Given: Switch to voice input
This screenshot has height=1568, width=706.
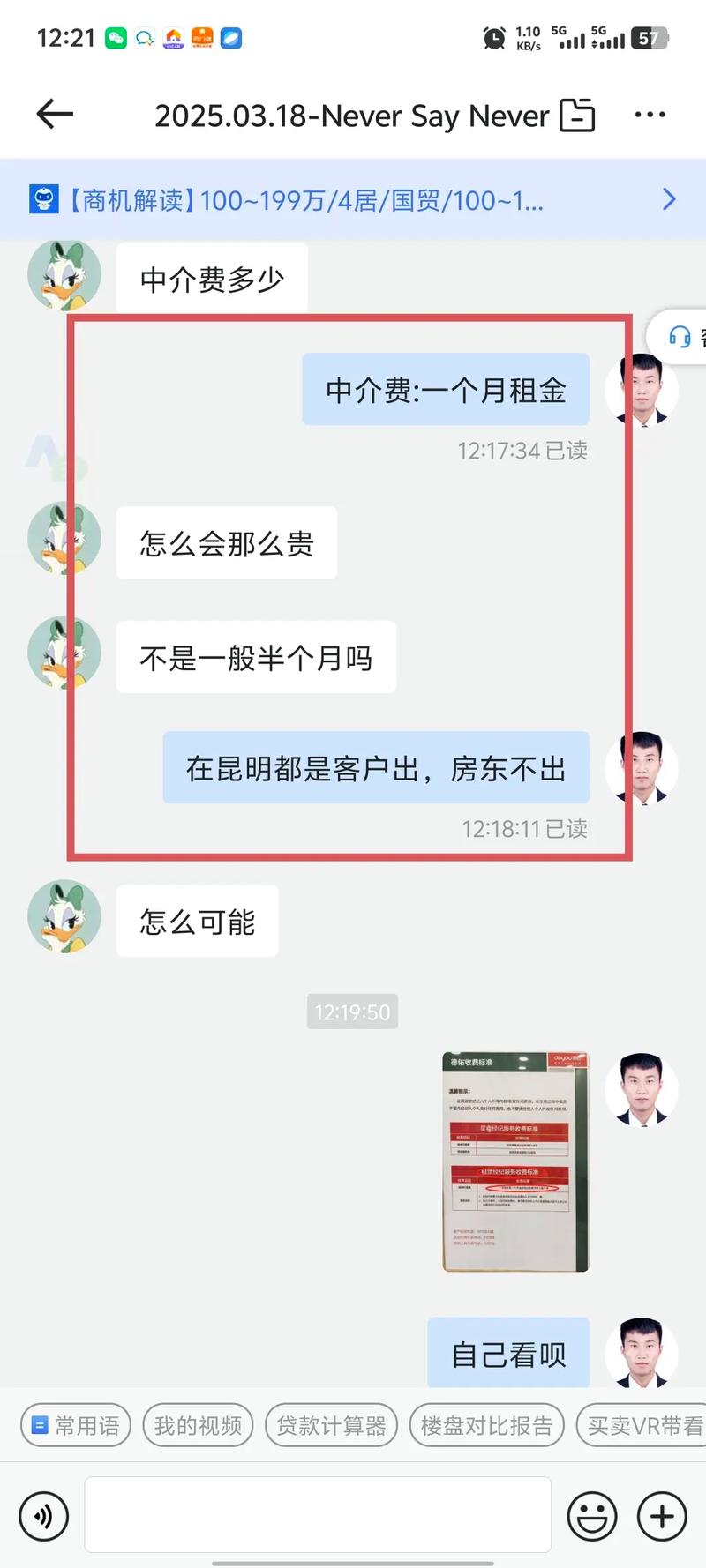Looking at the screenshot, I should (x=43, y=1516).
